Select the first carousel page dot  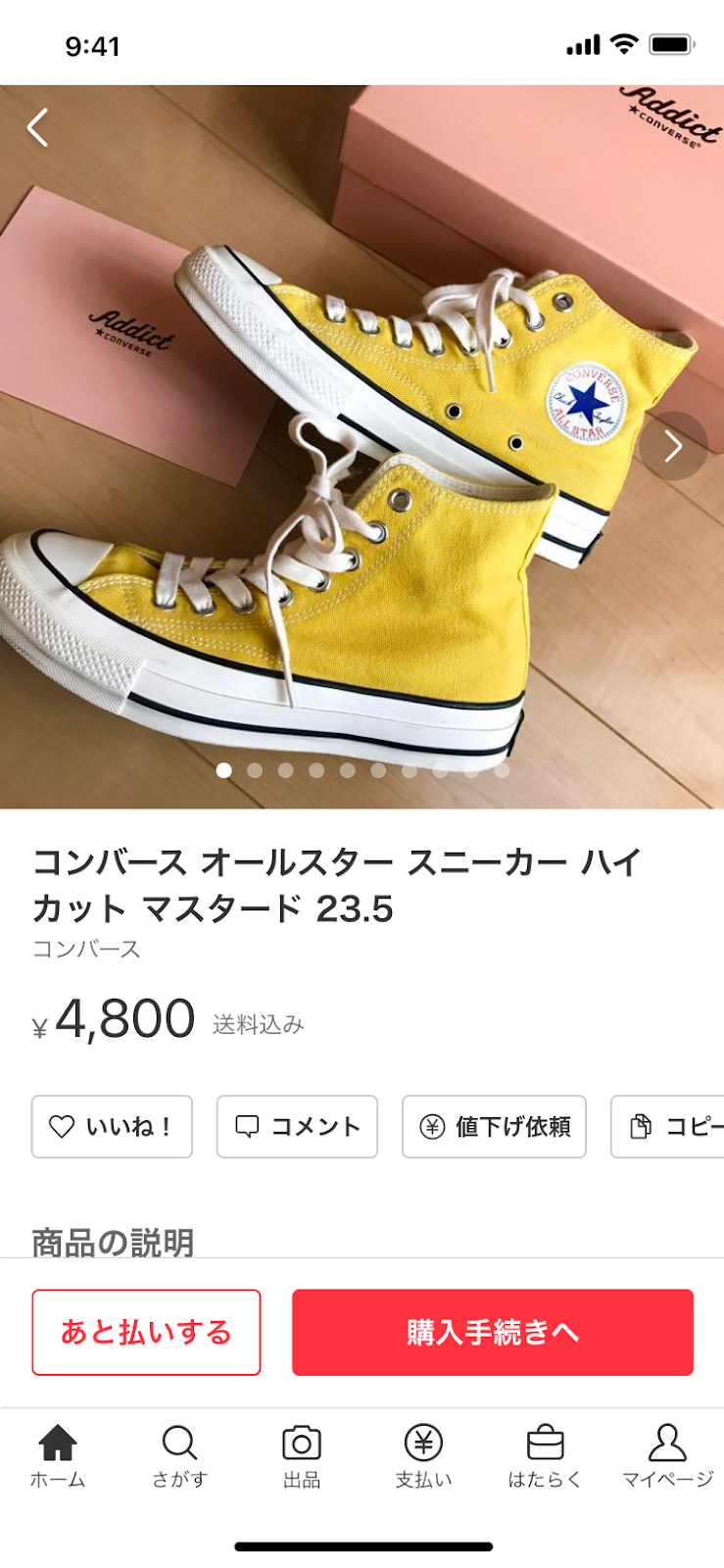point(224,772)
